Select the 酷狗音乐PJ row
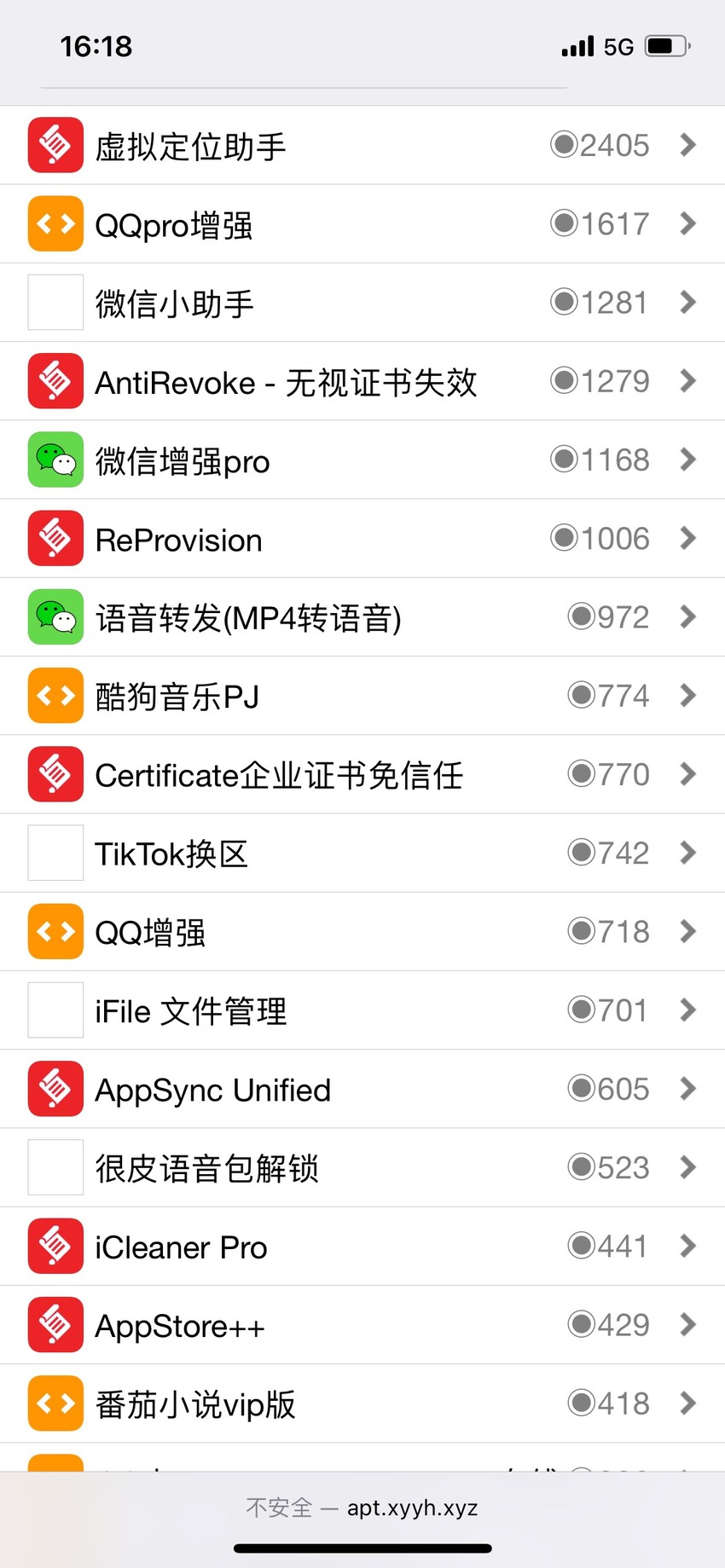 [362, 696]
